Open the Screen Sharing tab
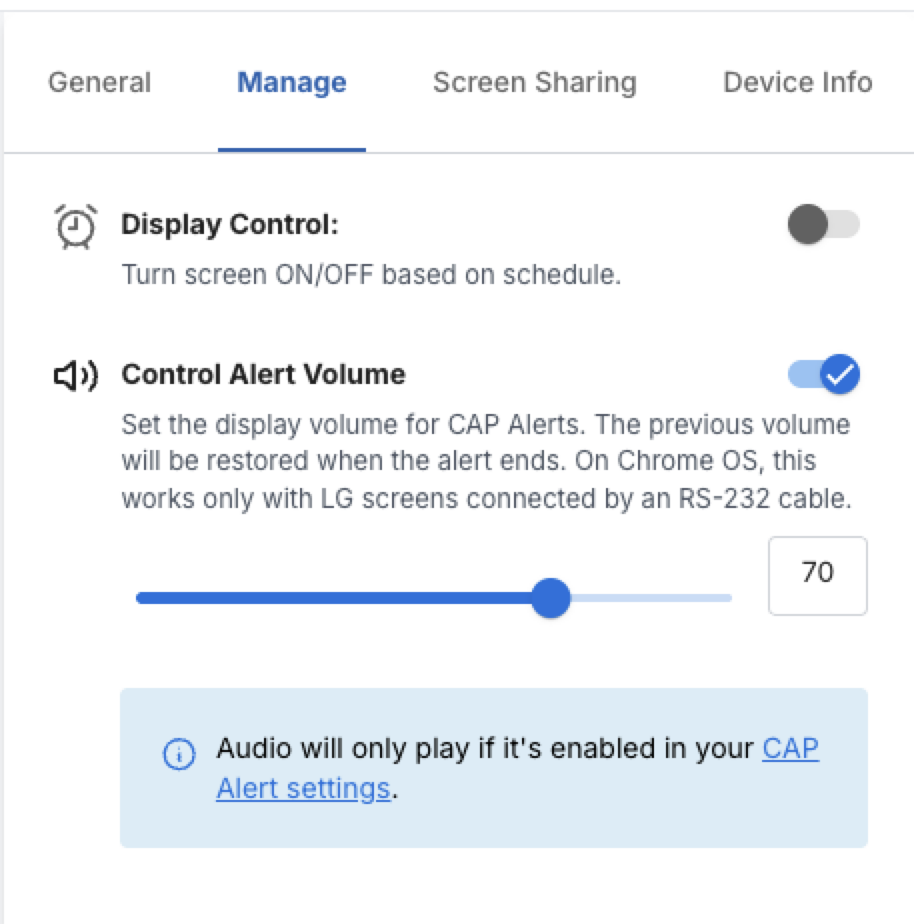This screenshot has width=914, height=924. point(534,82)
